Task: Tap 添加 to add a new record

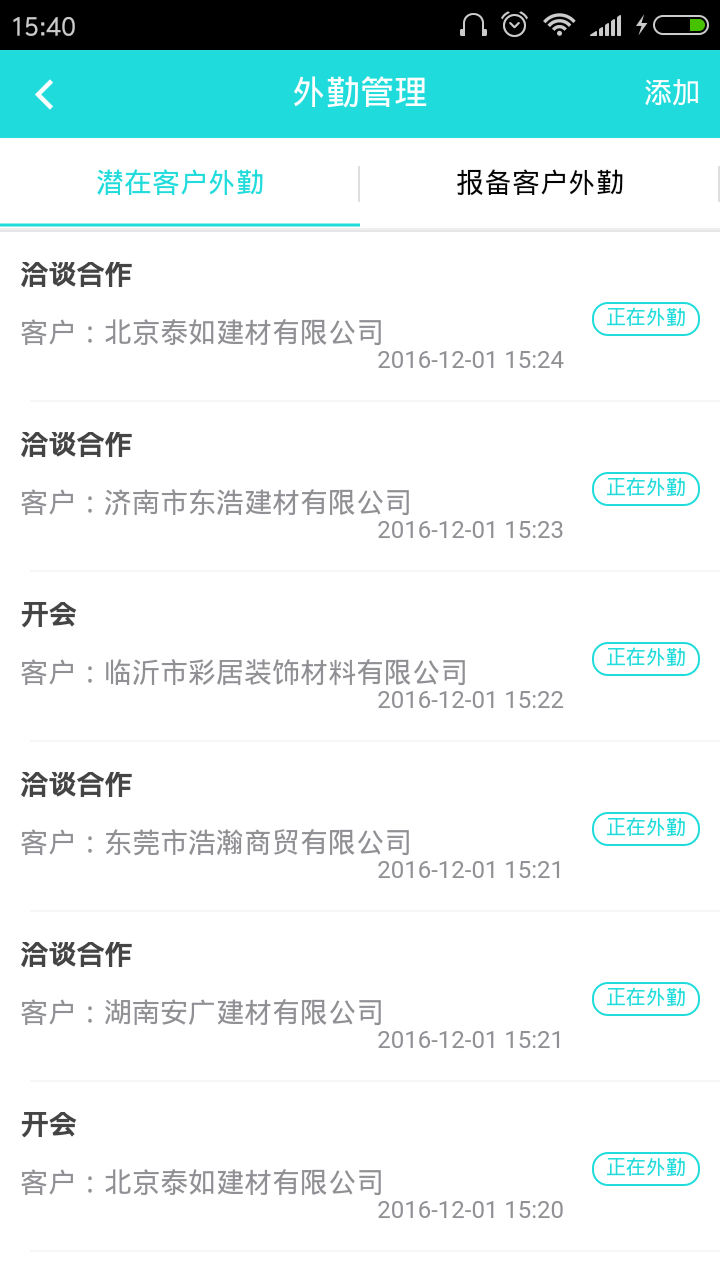Action: (x=671, y=93)
